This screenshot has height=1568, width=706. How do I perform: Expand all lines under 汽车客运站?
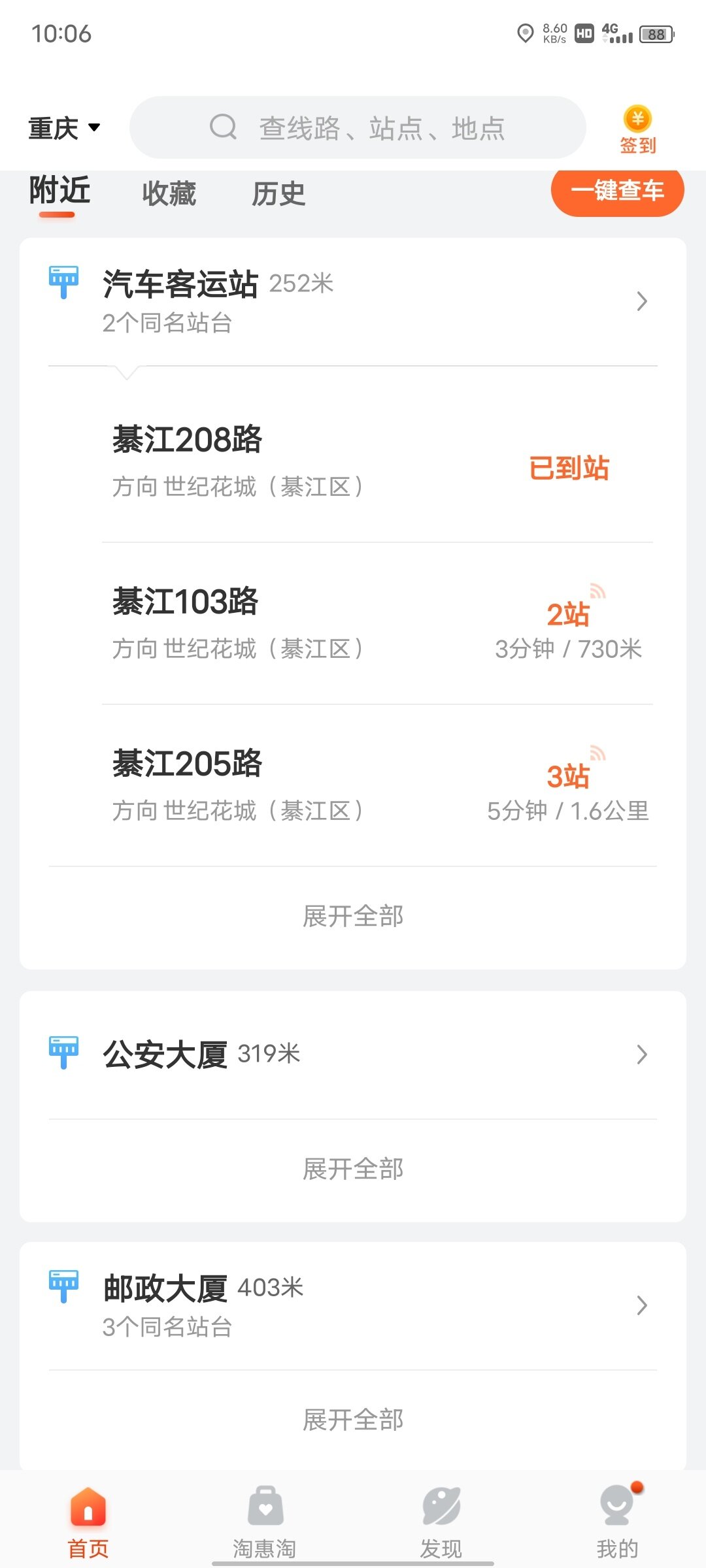pyautogui.click(x=353, y=916)
